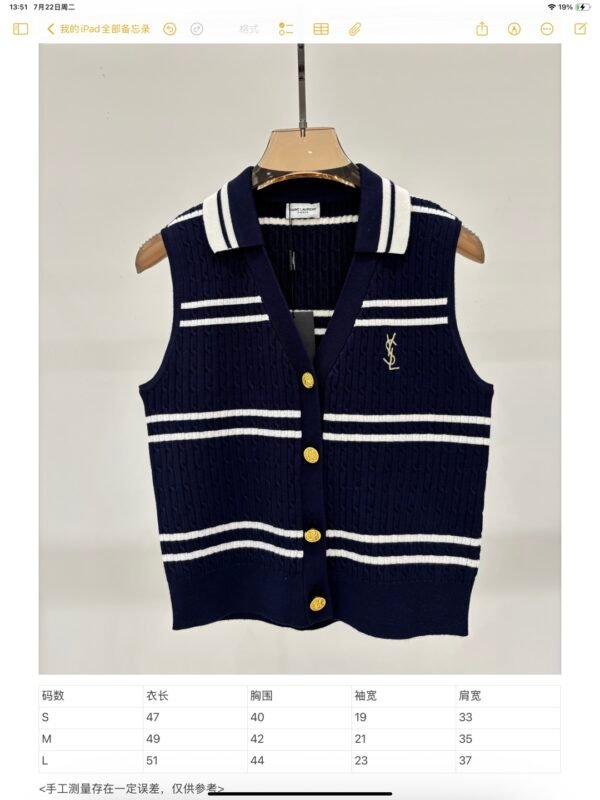600x800 pixels.
Task: Open the markup pen tool
Action: [x=514, y=29]
